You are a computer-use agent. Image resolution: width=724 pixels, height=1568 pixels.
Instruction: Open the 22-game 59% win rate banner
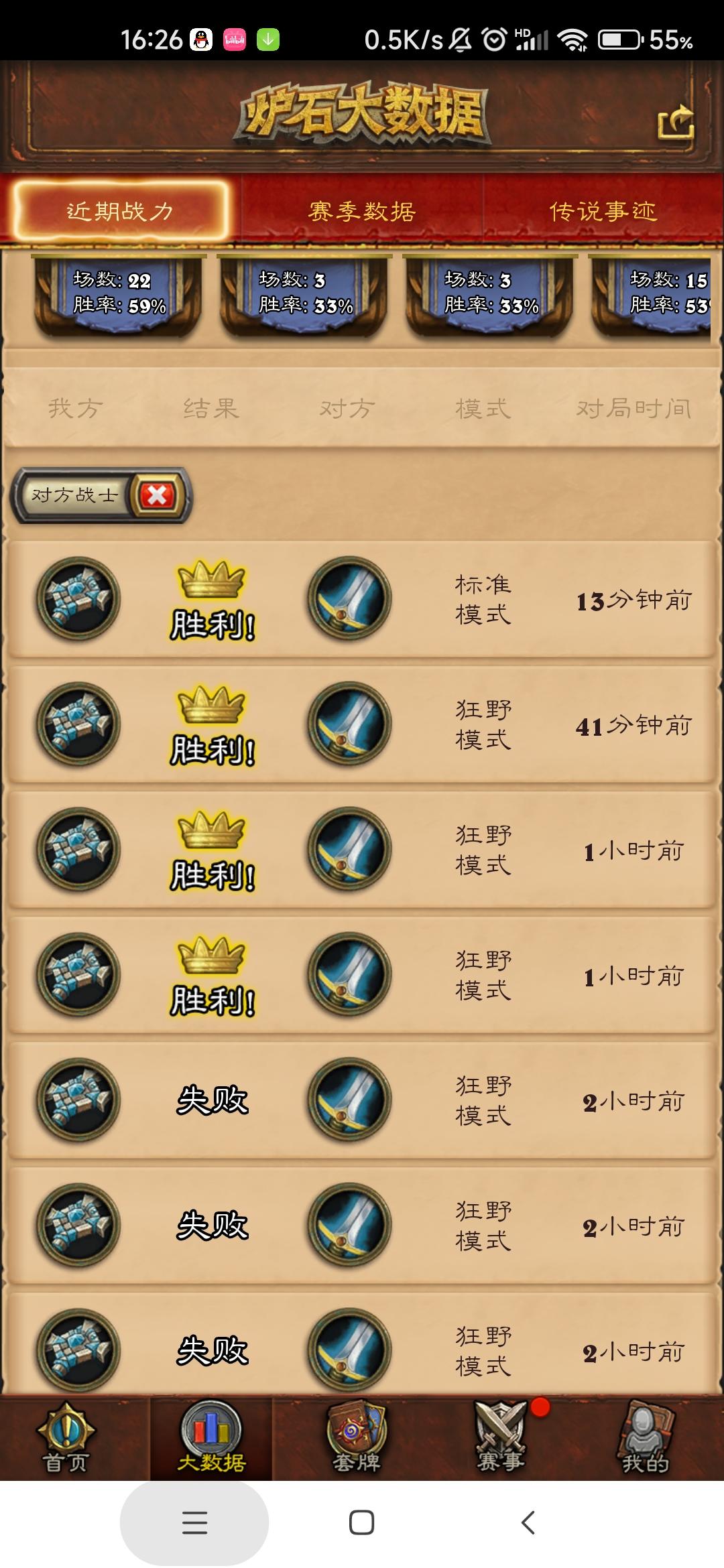(x=119, y=293)
